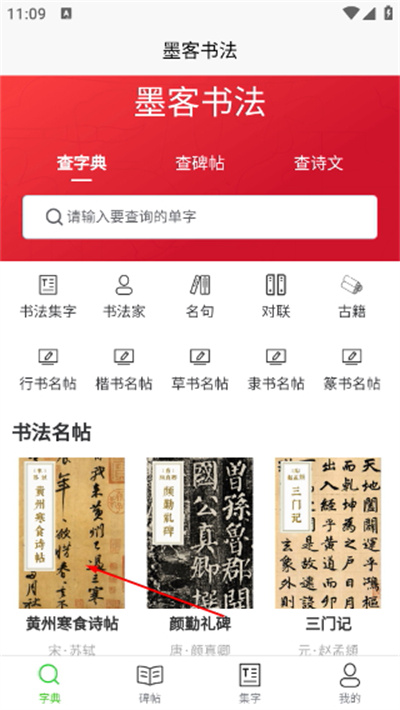Browse 草书名帖 category

tap(200, 369)
